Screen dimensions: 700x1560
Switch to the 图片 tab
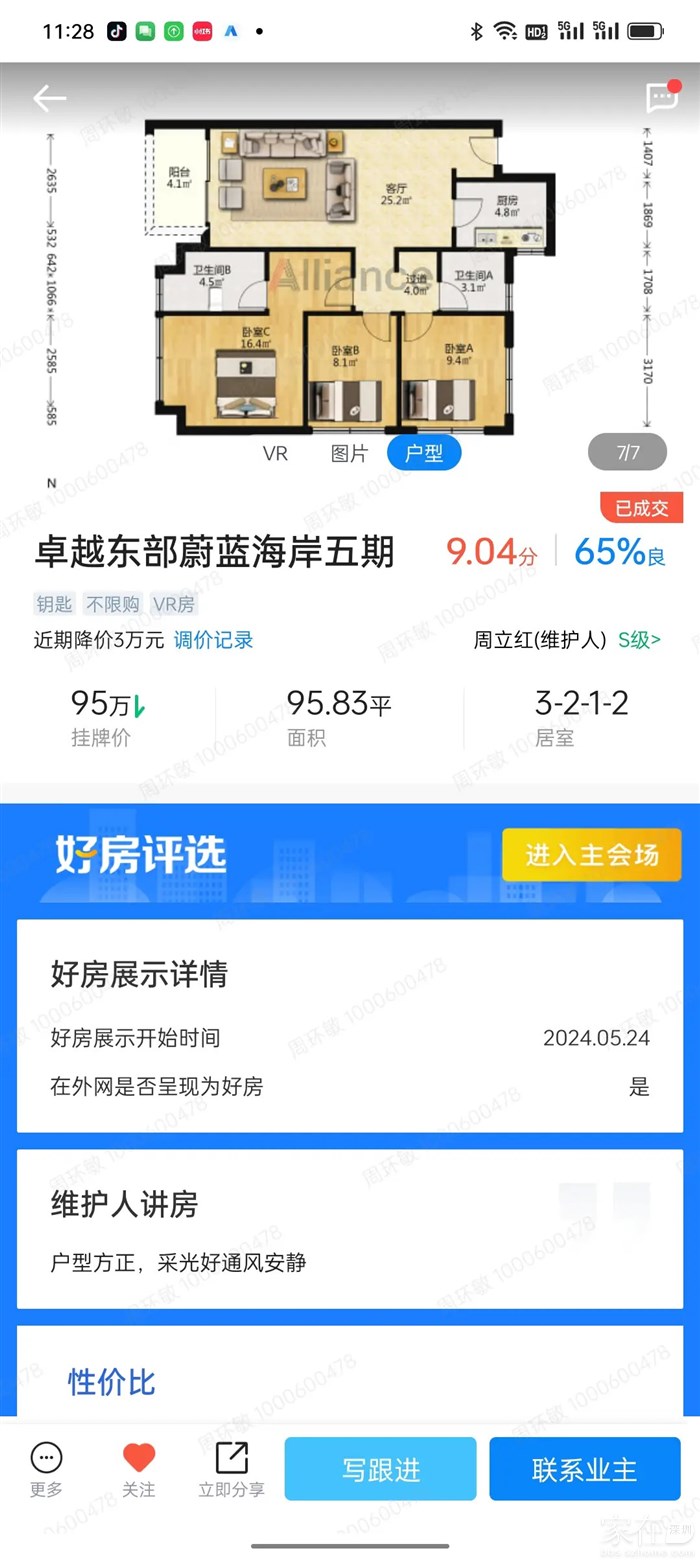tap(349, 453)
